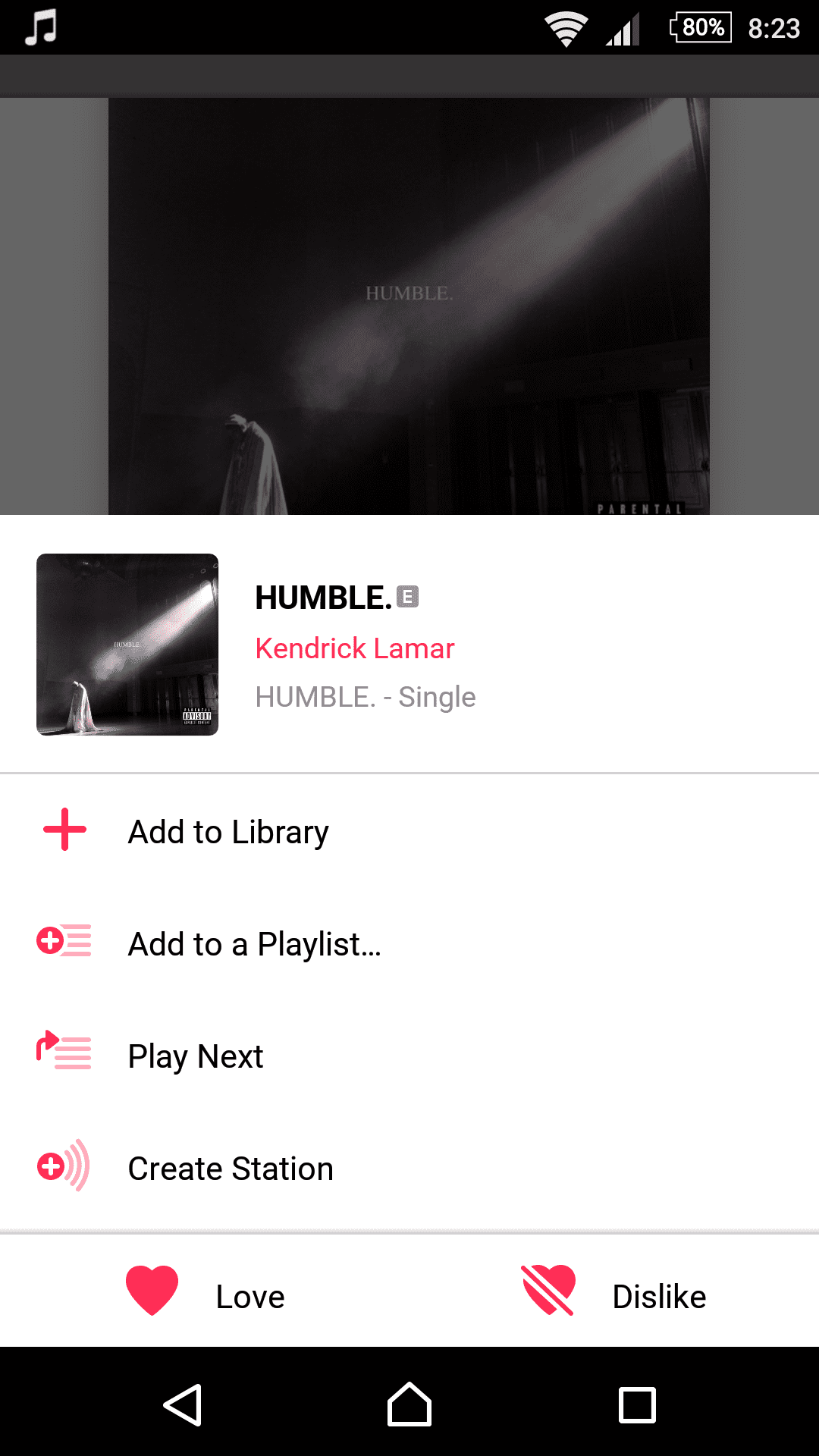The image size is (819, 1456).
Task: Go back with the system back button
Action: click(x=183, y=1404)
